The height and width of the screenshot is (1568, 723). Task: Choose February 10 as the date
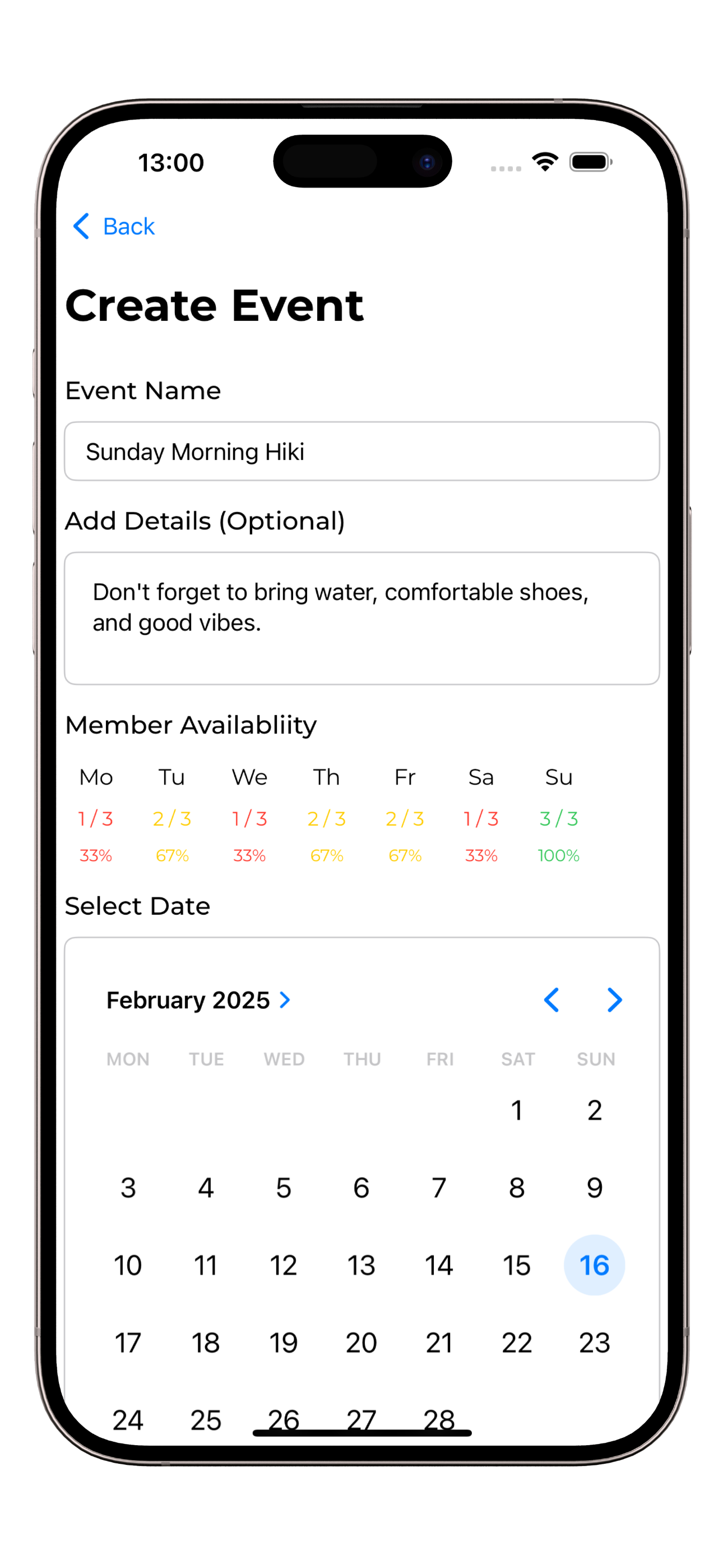tap(128, 1266)
